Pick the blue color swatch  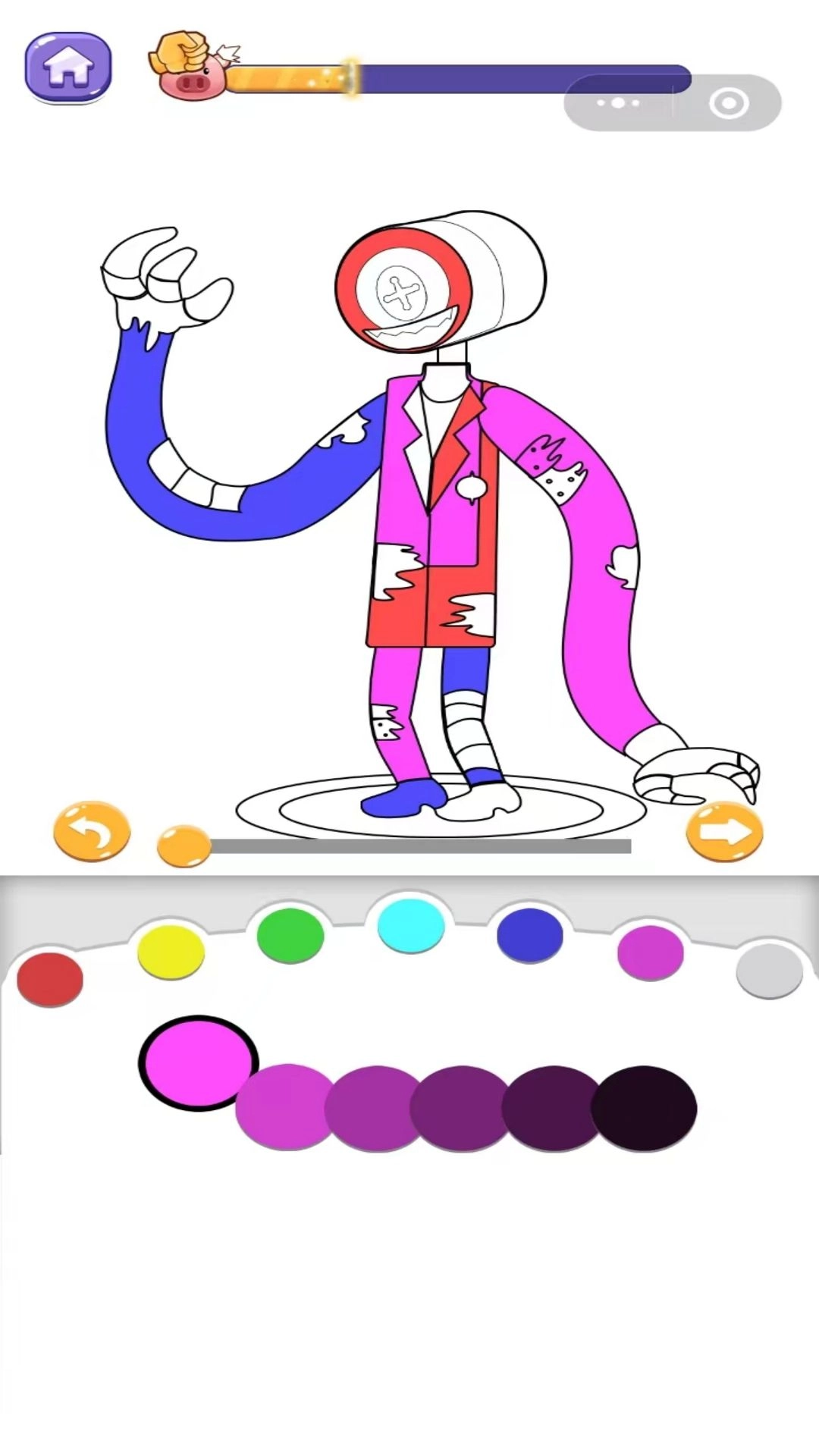point(530,935)
